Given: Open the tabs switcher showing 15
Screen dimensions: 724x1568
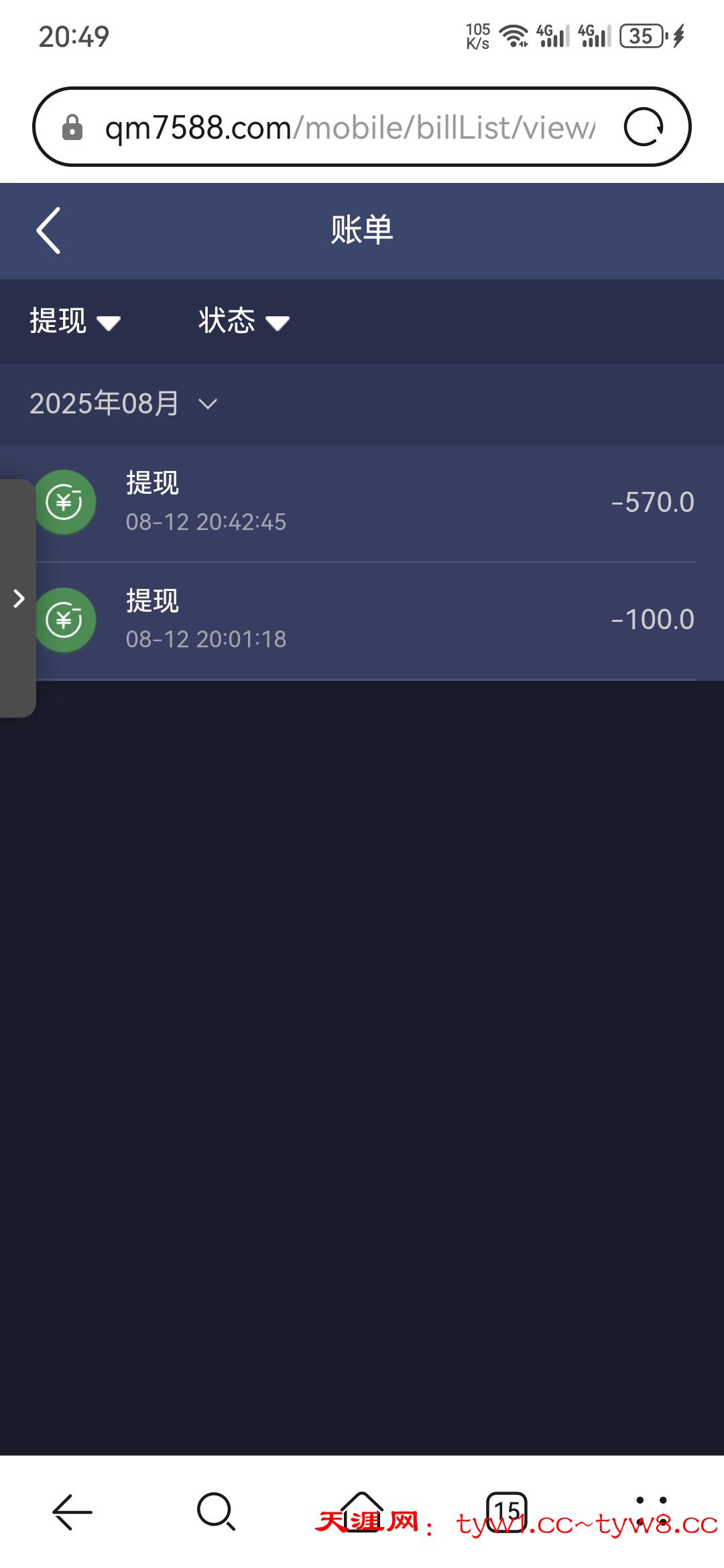Looking at the screenshot, I should (507, 1511).
